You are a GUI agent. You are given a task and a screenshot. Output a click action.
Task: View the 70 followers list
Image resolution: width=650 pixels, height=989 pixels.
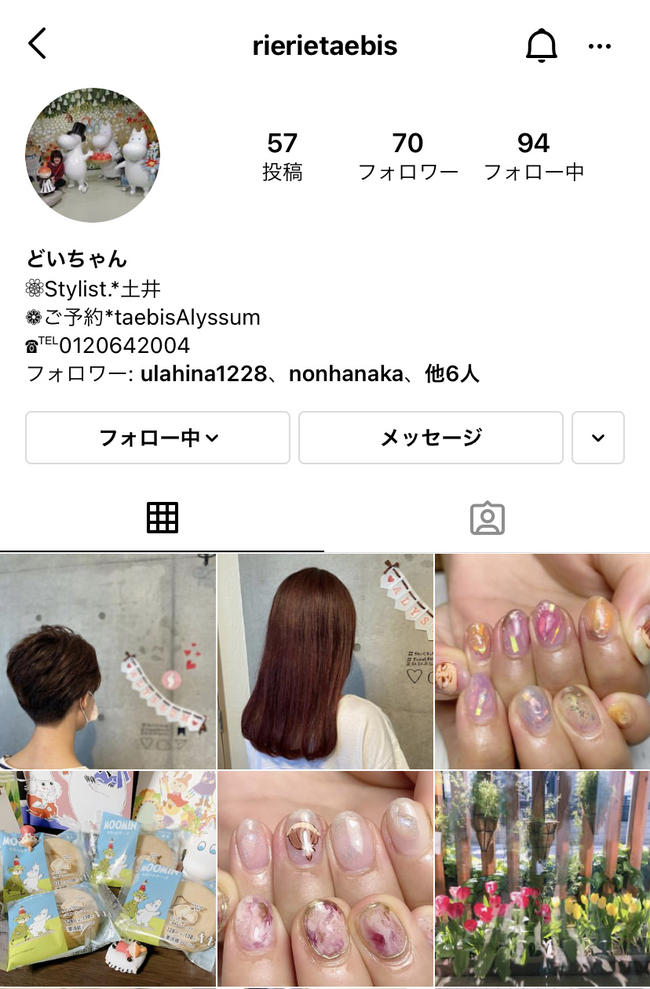[x=408, y=156]
